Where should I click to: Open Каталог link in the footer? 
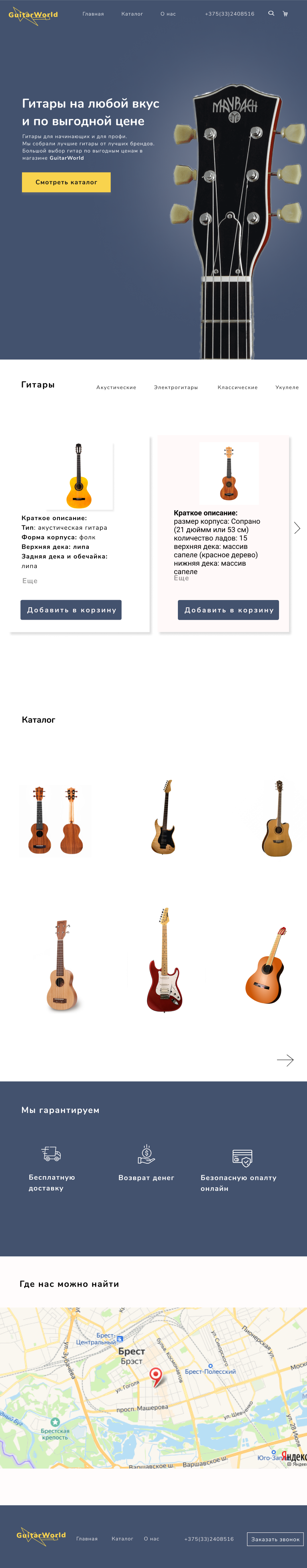coord(122,1539)
